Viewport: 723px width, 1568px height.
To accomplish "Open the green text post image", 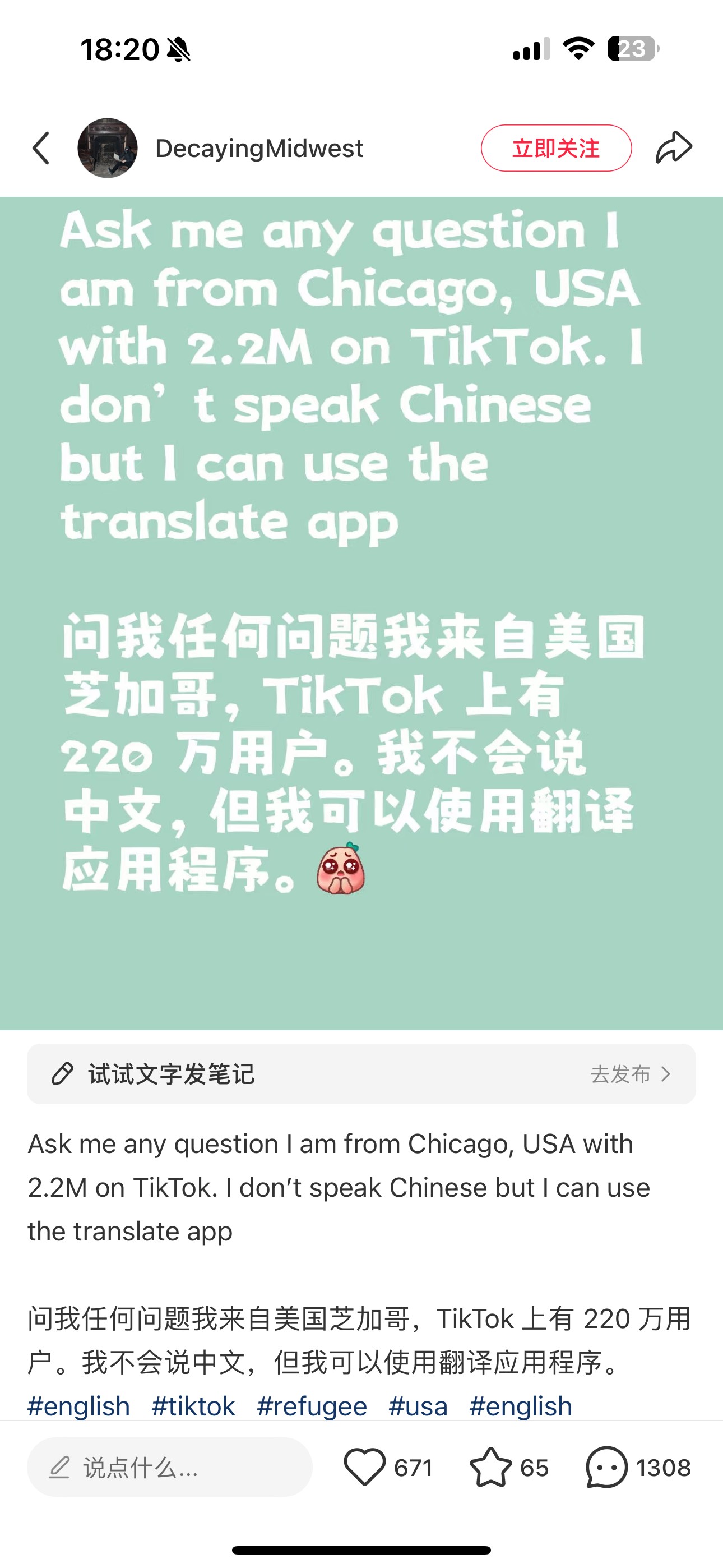I will 361,612.
